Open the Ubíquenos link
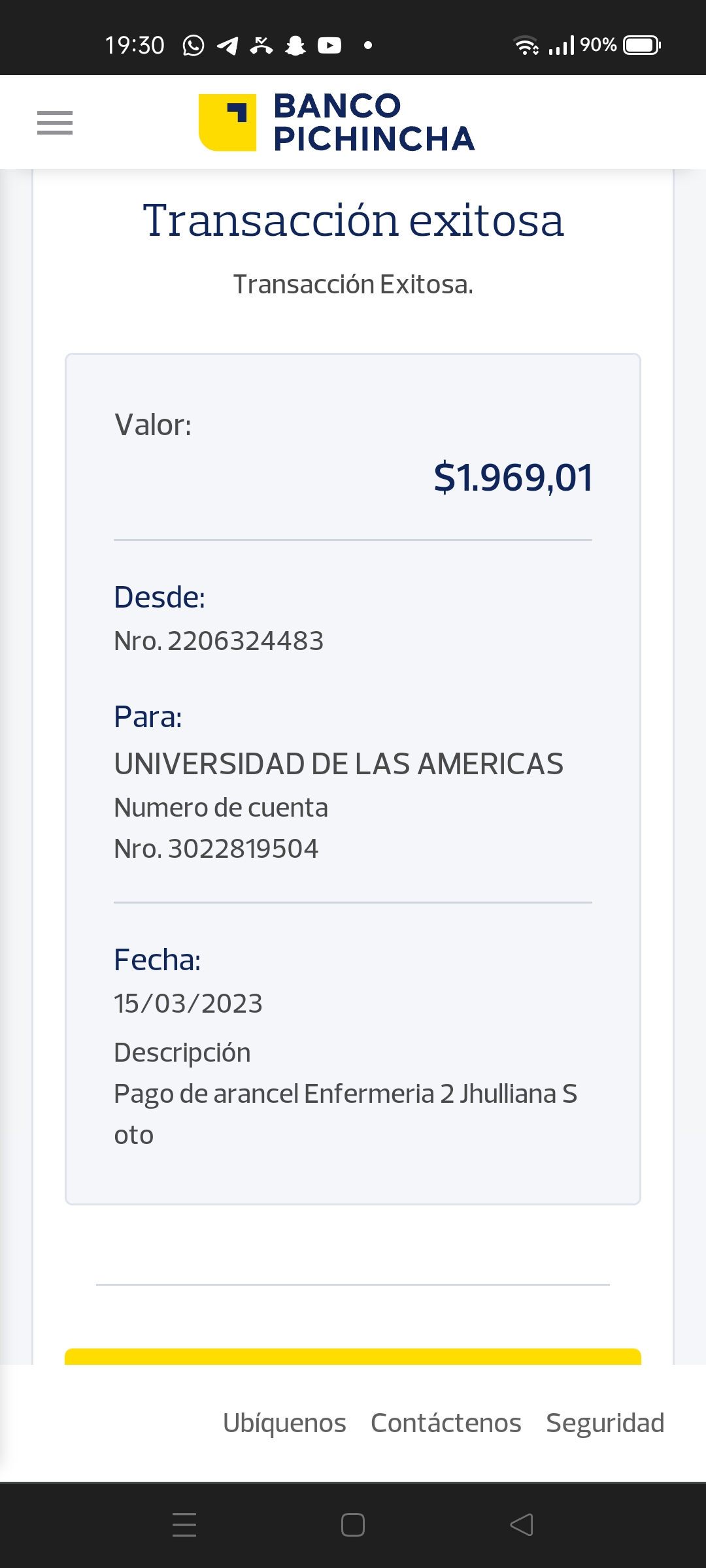 point(284,1423)
